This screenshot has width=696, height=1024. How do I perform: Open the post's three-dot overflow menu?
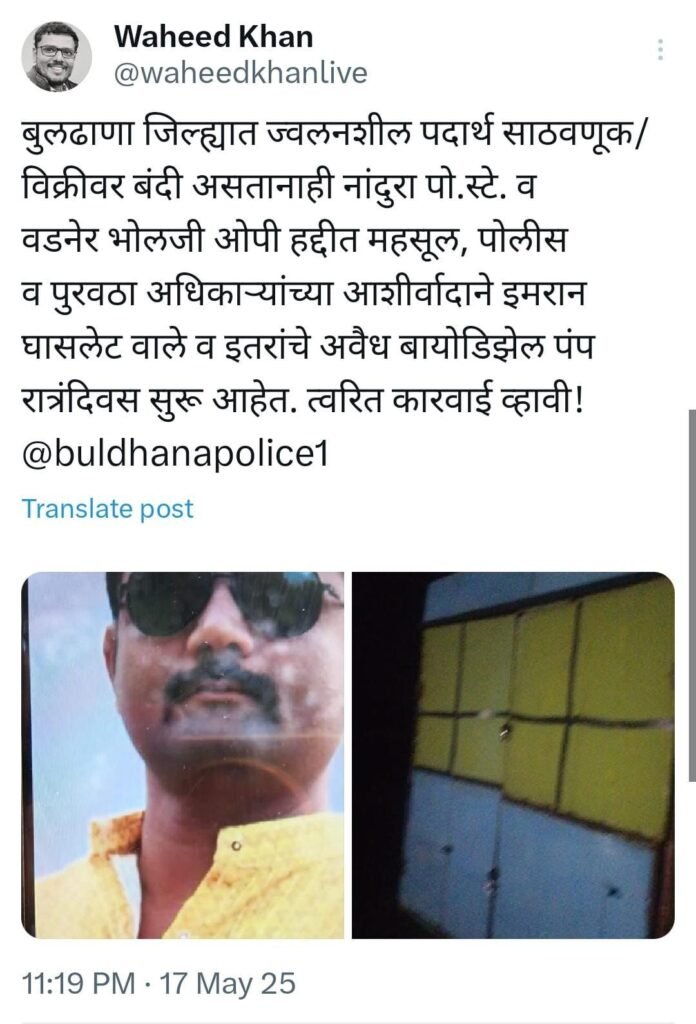point(660,50)
